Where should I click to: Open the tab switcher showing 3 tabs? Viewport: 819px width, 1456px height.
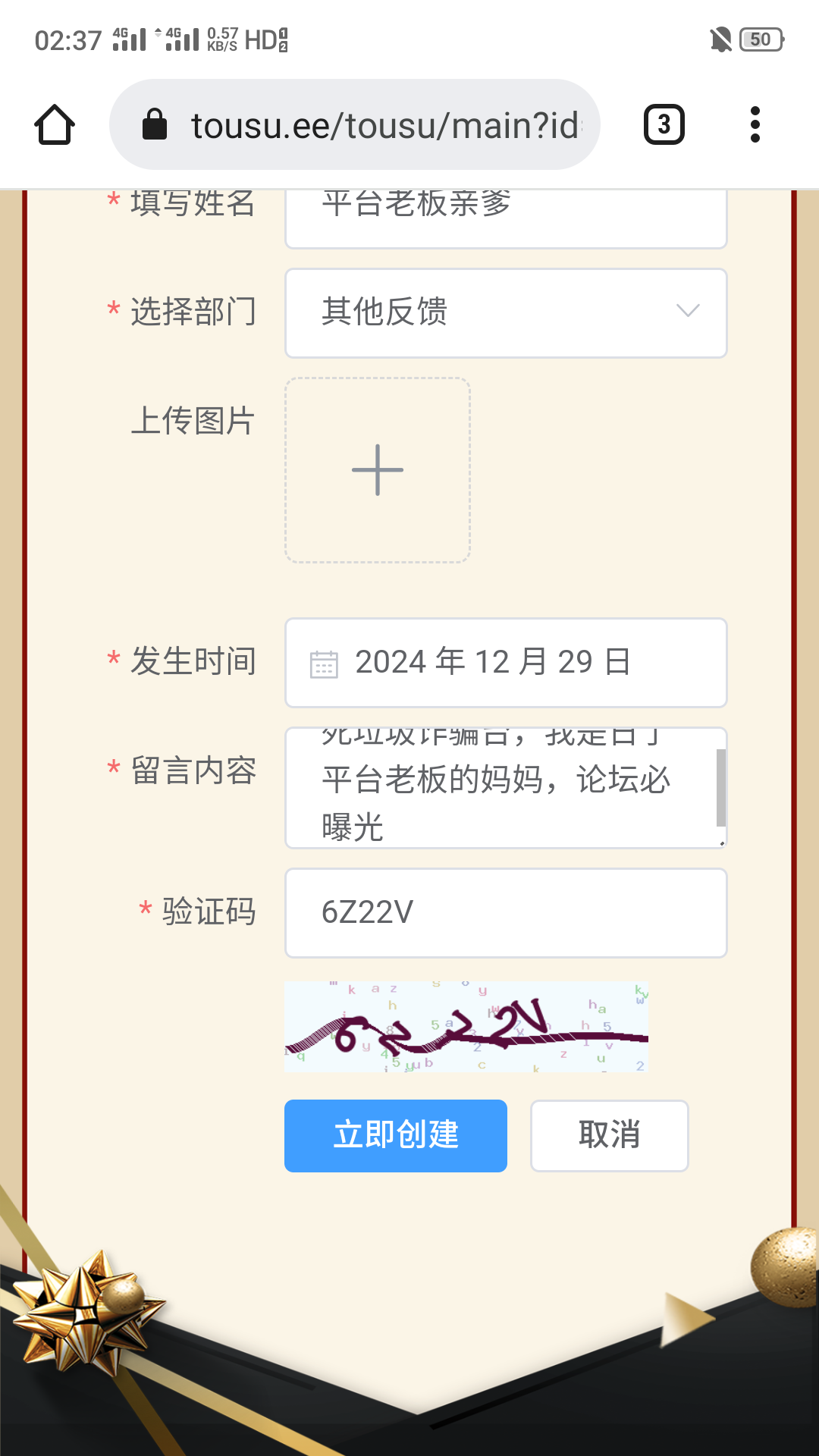(664, 124)
